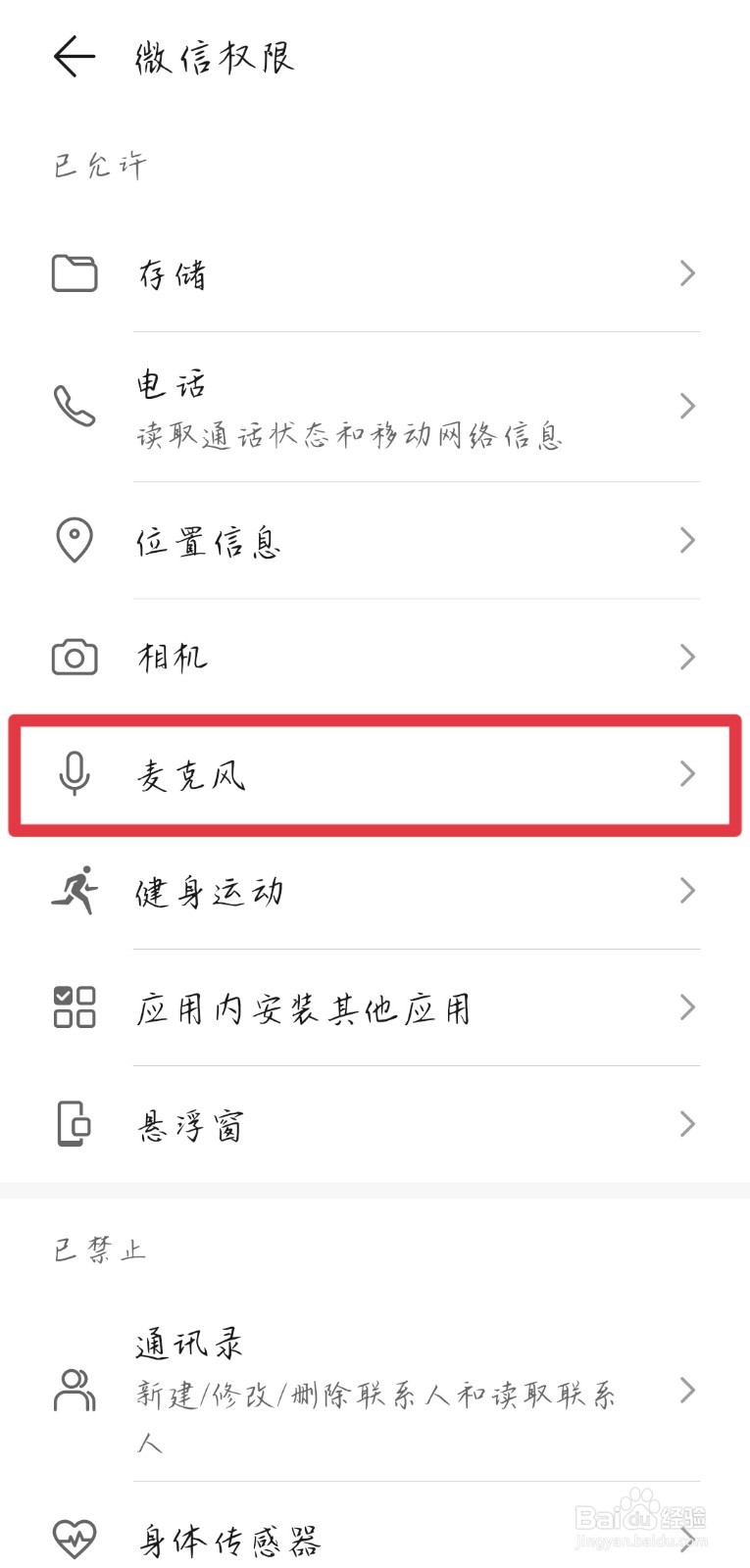This screenshot has height=1568, width=750.
Task: Click the microphone icon beside 麦克风
Action: click(74, 775)
